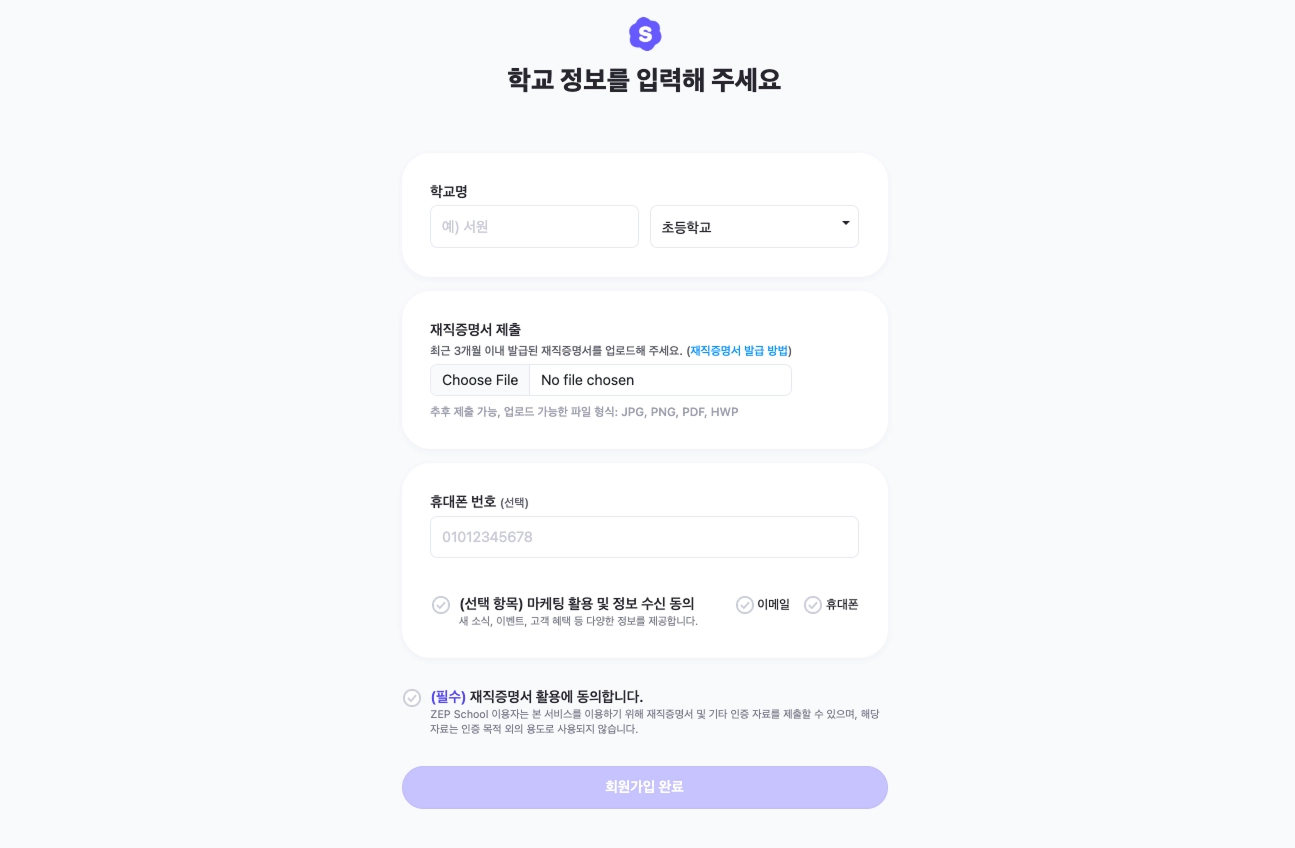Tap Choose File to upload certificate
The height and width of the screenshot is (848, 1295).
[480, 380]
